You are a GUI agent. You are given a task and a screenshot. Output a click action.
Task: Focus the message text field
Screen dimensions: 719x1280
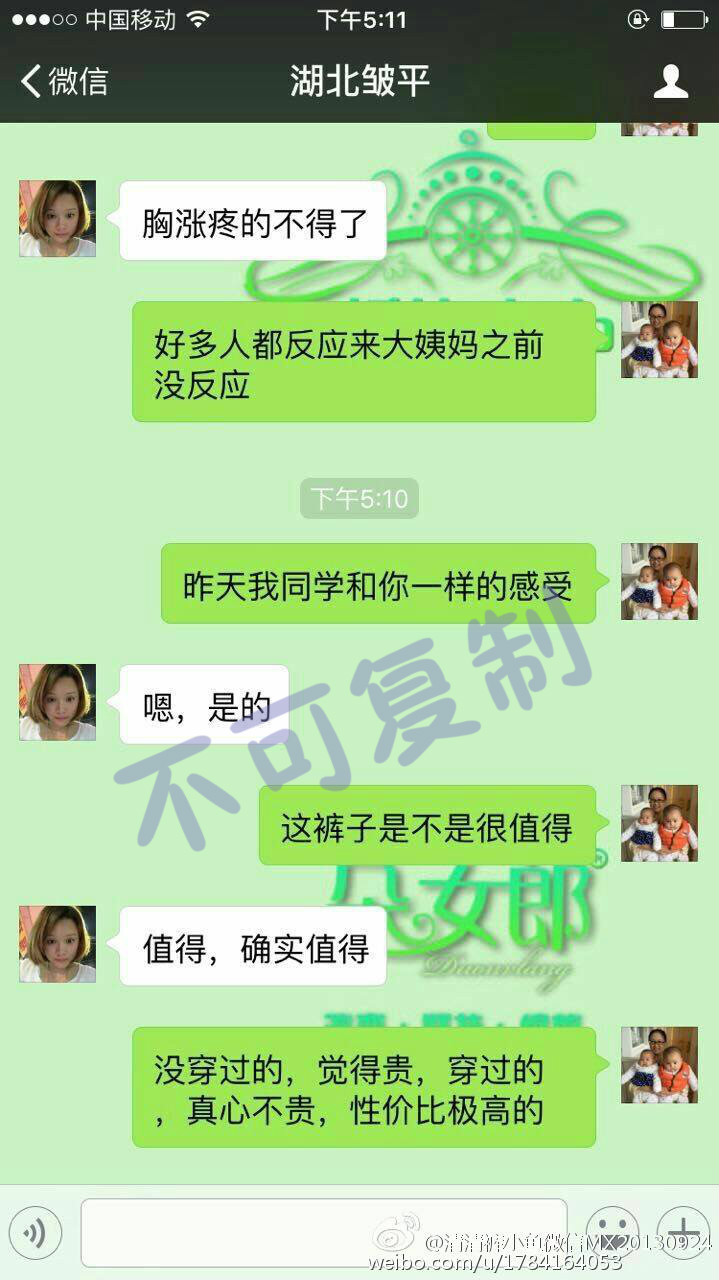coord(323,1232)
